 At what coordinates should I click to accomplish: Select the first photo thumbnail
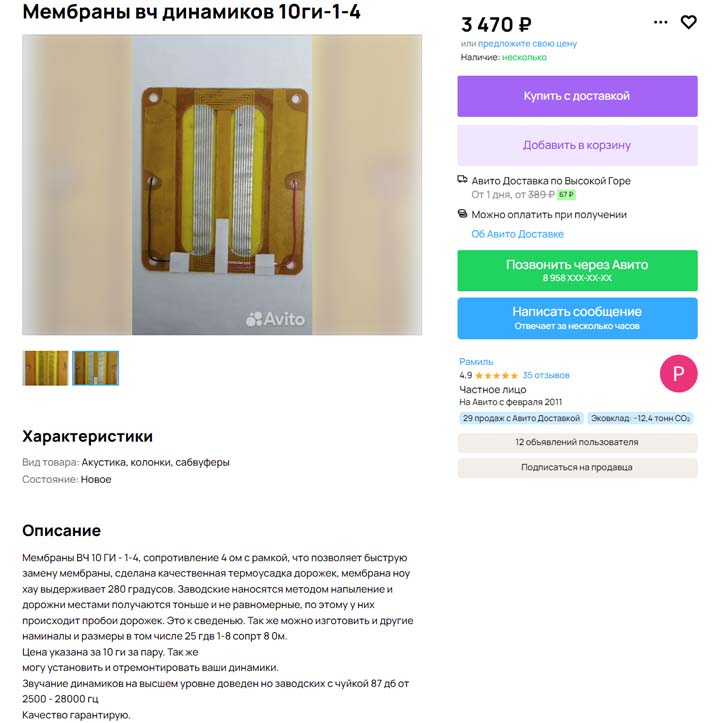click(46, 368)
